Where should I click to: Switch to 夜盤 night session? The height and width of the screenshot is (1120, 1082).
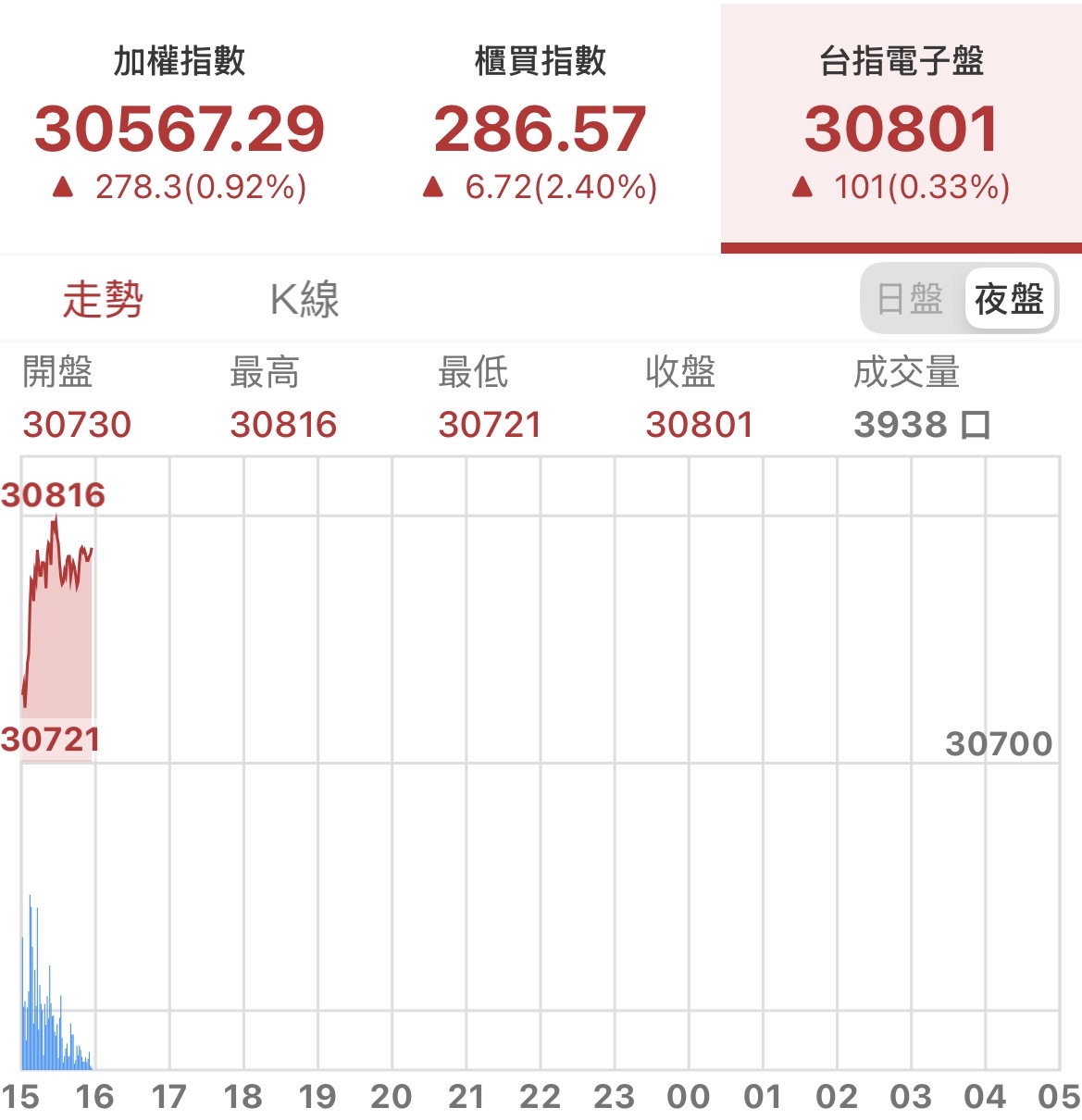click(1009, 299)
